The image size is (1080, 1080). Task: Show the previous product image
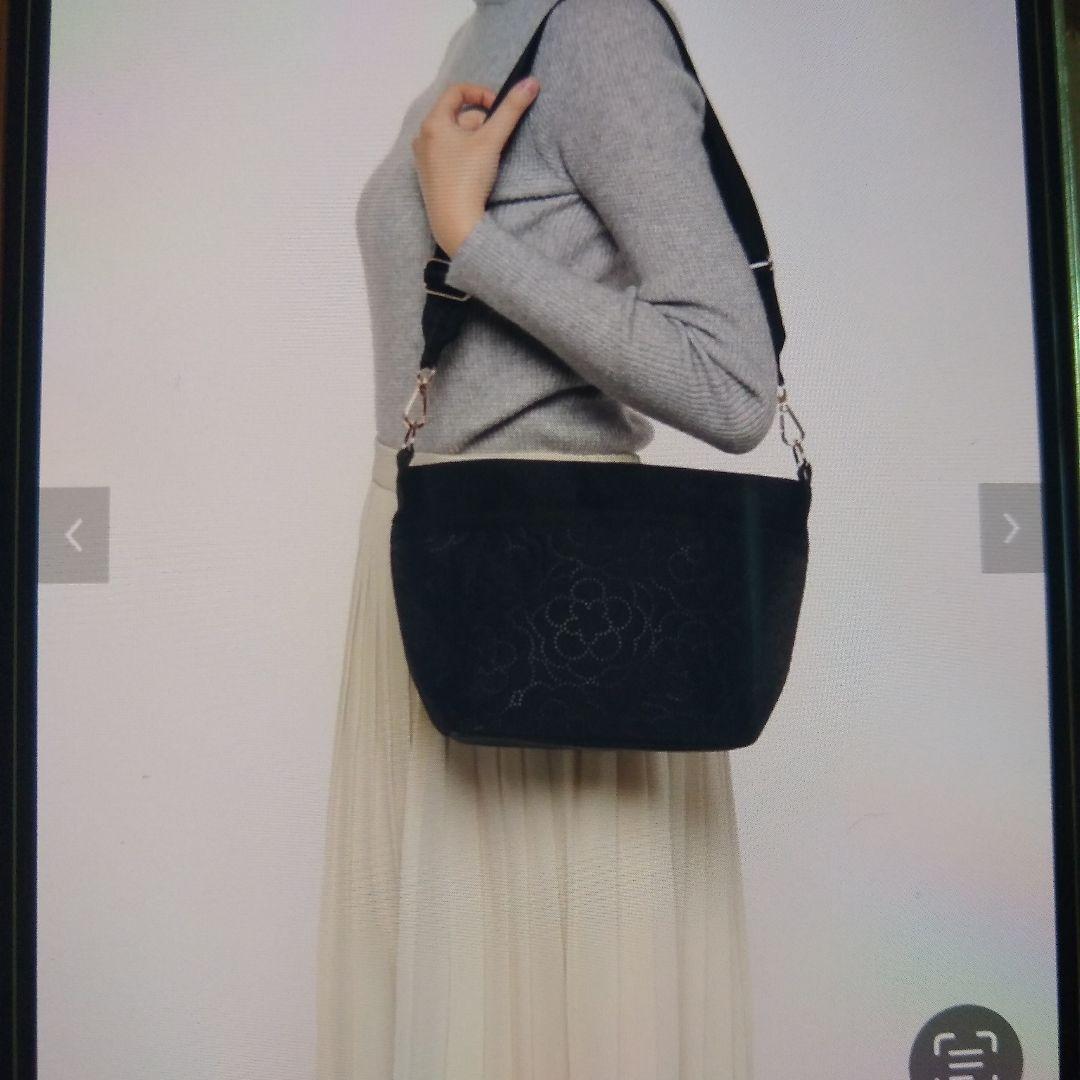pos(74,534)
